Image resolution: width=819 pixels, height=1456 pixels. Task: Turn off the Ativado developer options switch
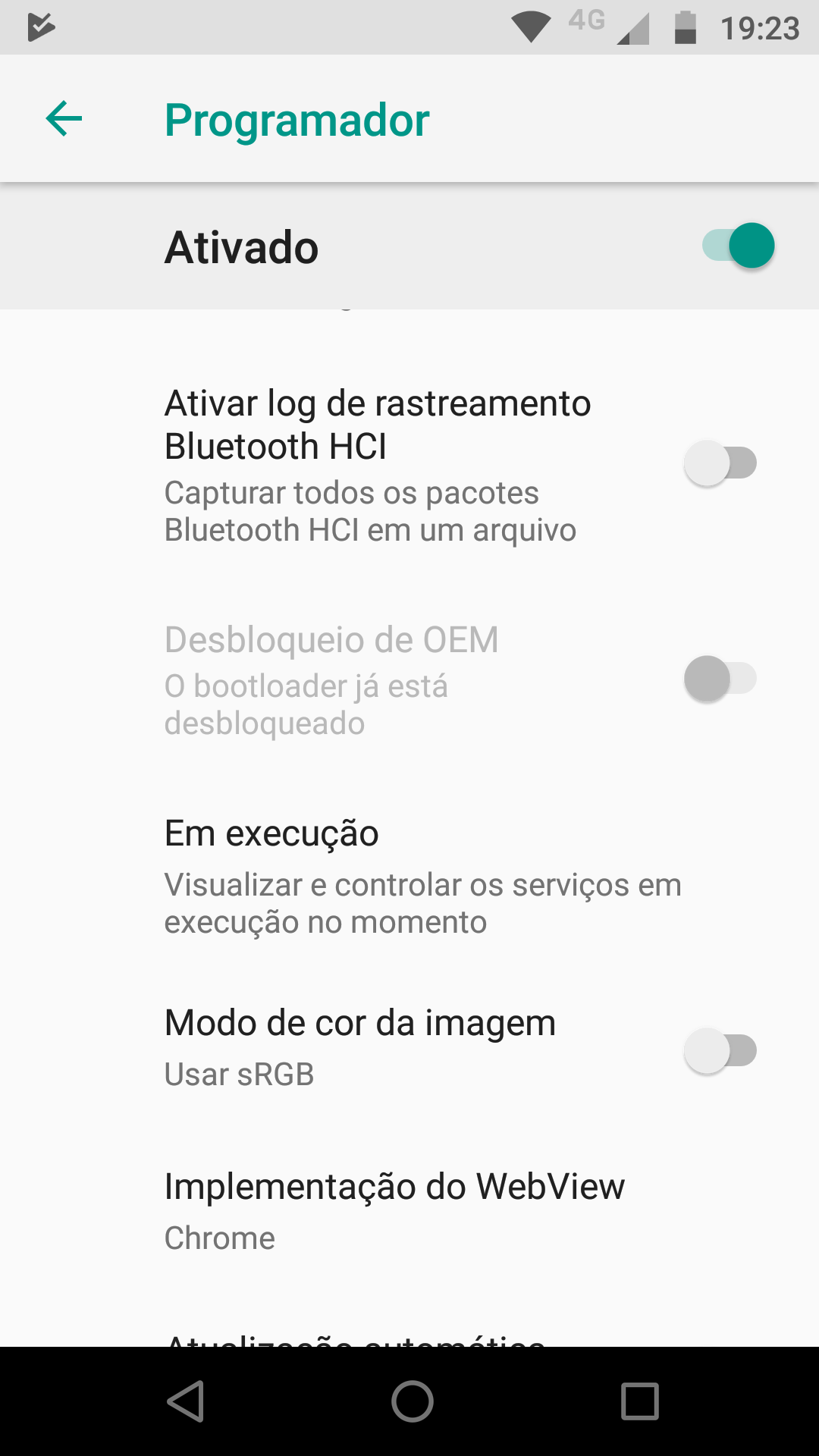[x=738, y=246]
